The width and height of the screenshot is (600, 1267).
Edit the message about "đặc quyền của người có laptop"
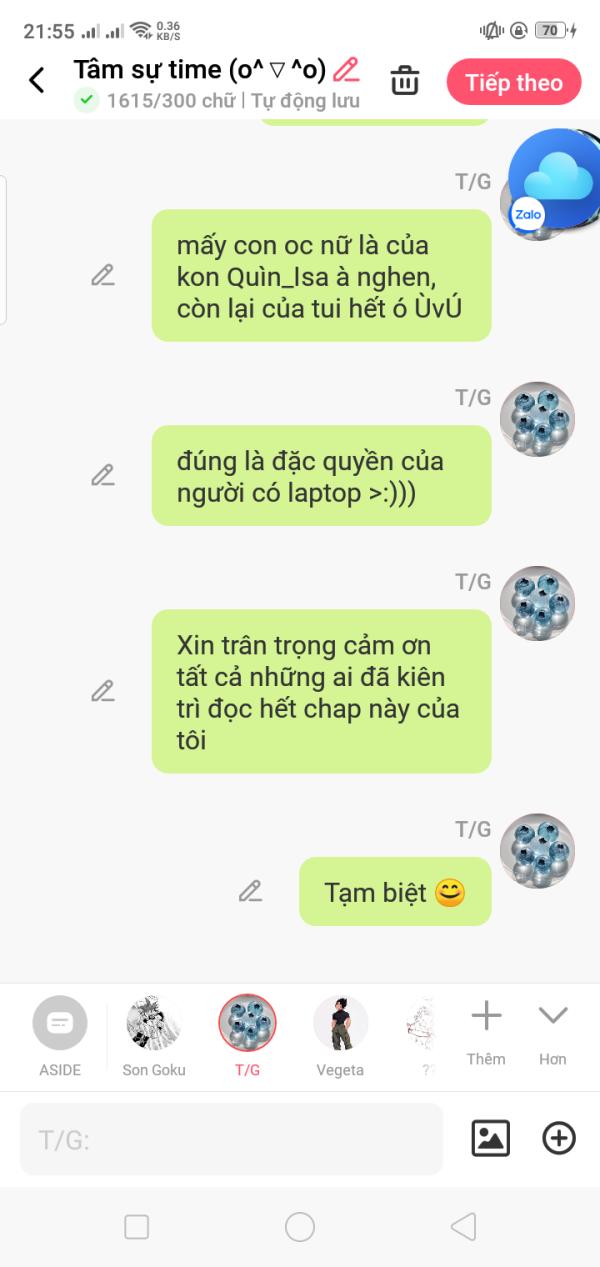[x=102, y=475]
